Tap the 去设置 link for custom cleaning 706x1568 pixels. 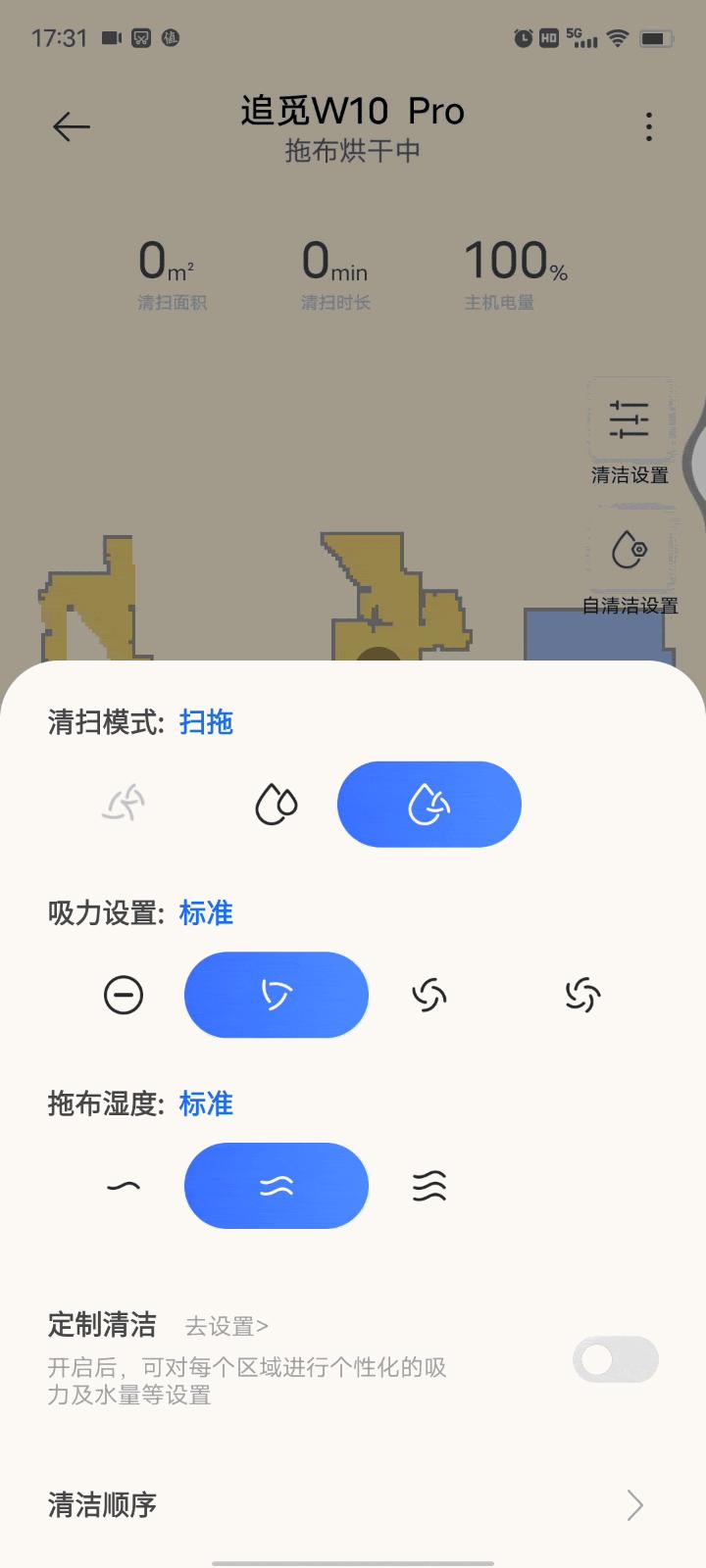[x=227, y=1326]
